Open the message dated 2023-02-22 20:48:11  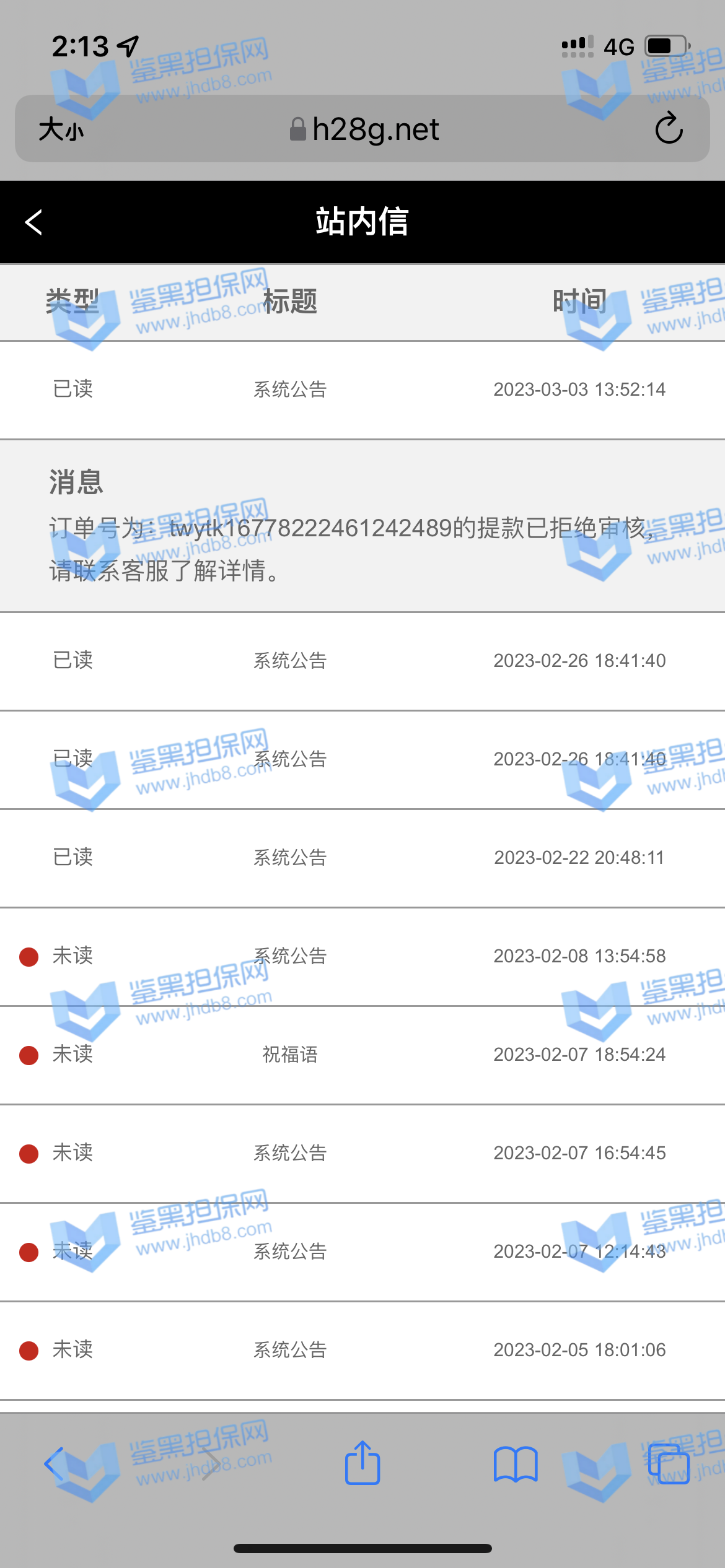click(362, 858)
